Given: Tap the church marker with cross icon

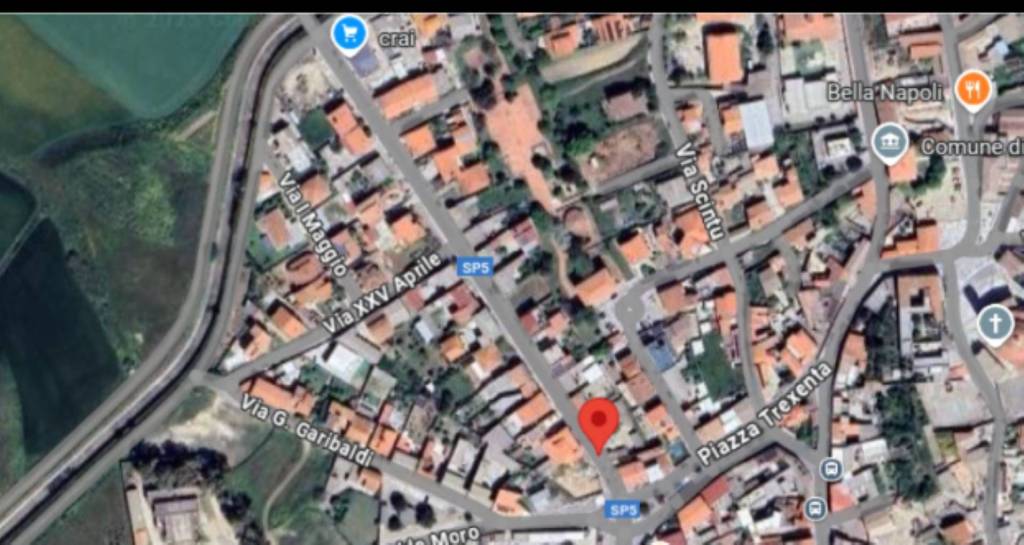Looking at the screenshot, I should pos(995,324).
